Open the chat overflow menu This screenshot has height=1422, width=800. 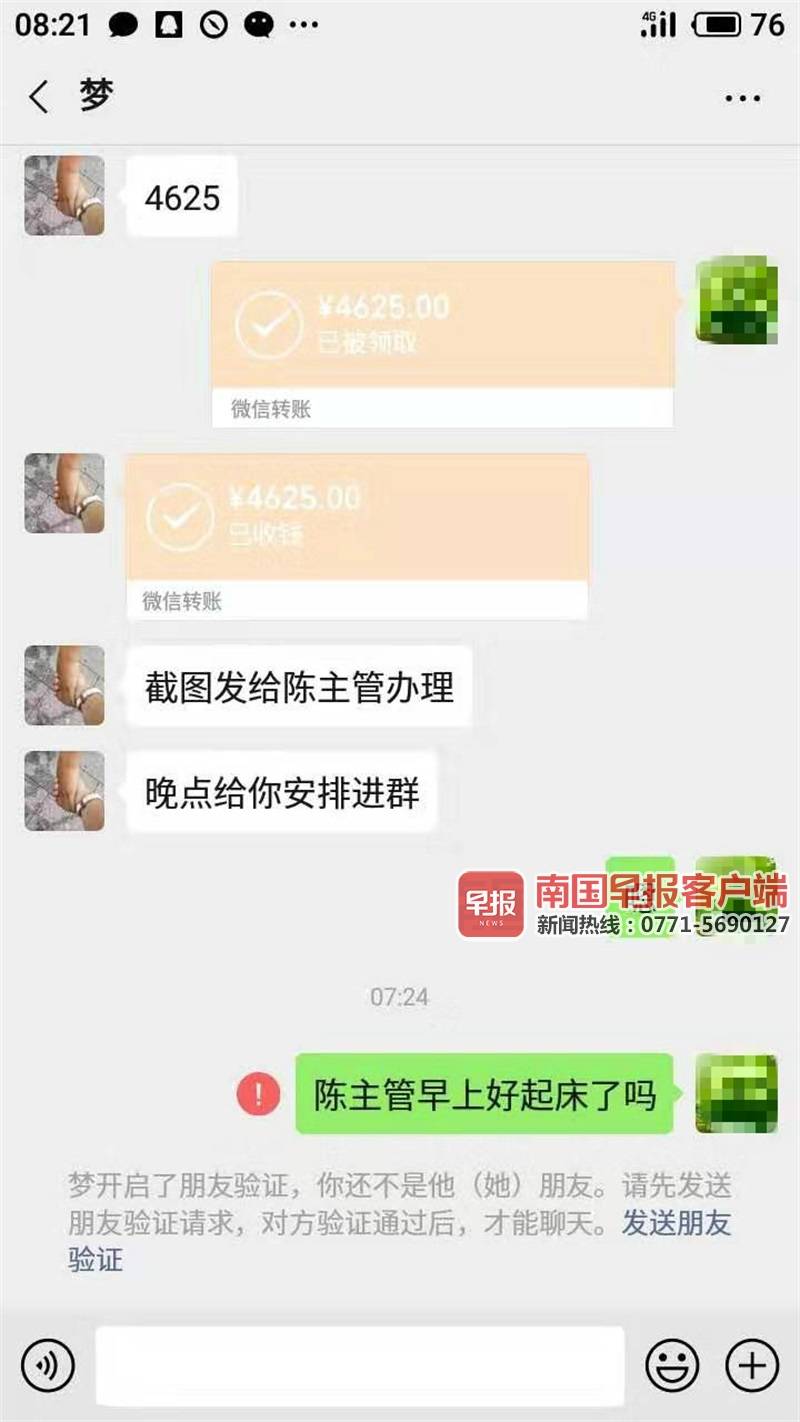[742, 98]
